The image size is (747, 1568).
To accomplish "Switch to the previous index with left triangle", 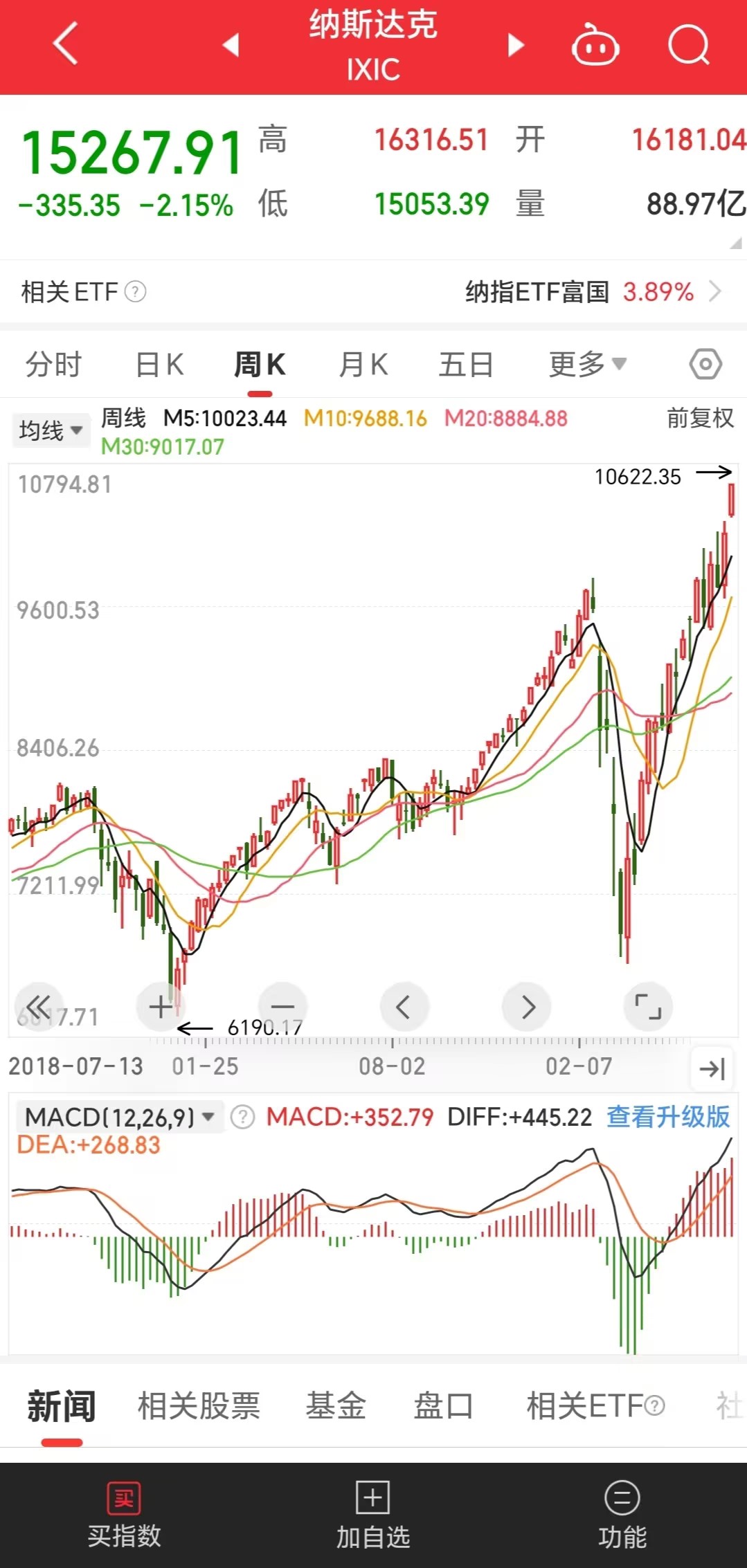I will (231, 44).
